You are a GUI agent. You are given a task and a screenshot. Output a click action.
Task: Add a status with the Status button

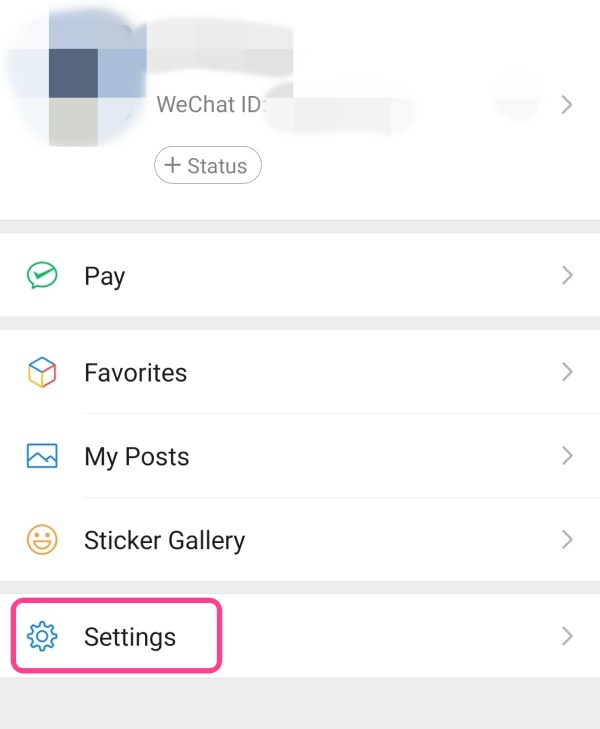[207, 166]
